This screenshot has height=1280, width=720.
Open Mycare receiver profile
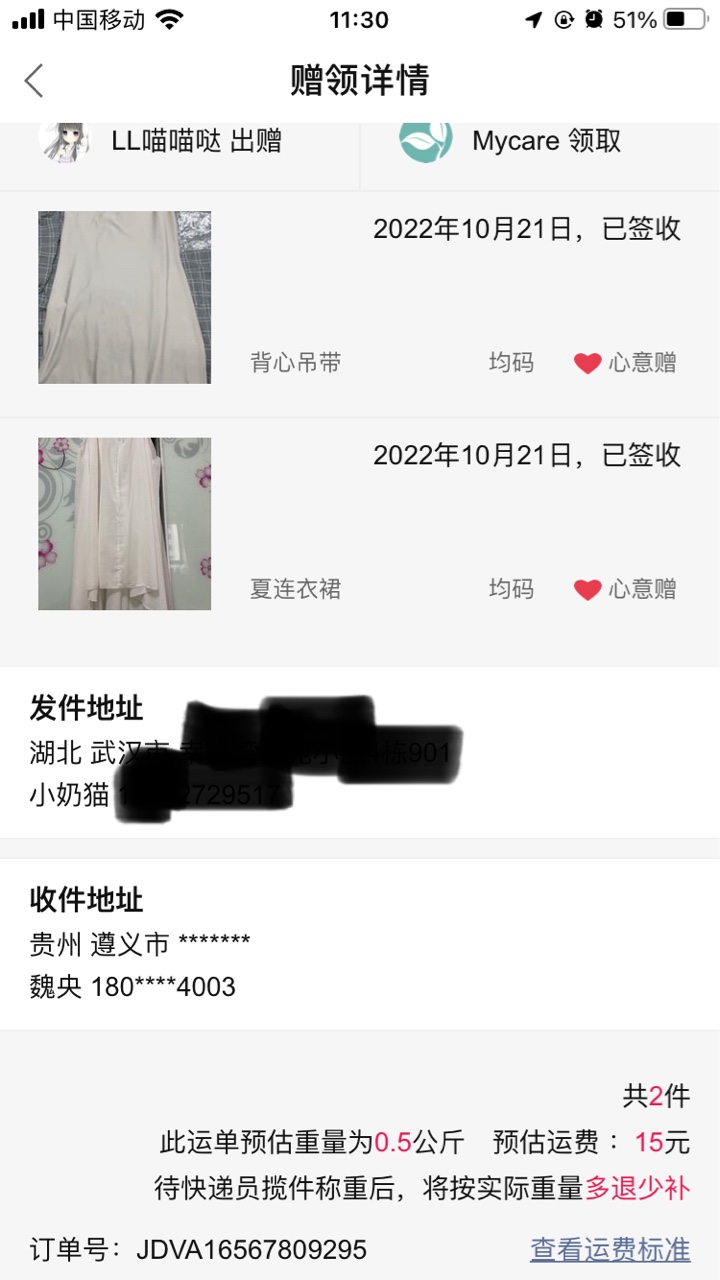[x=510, y=141]
